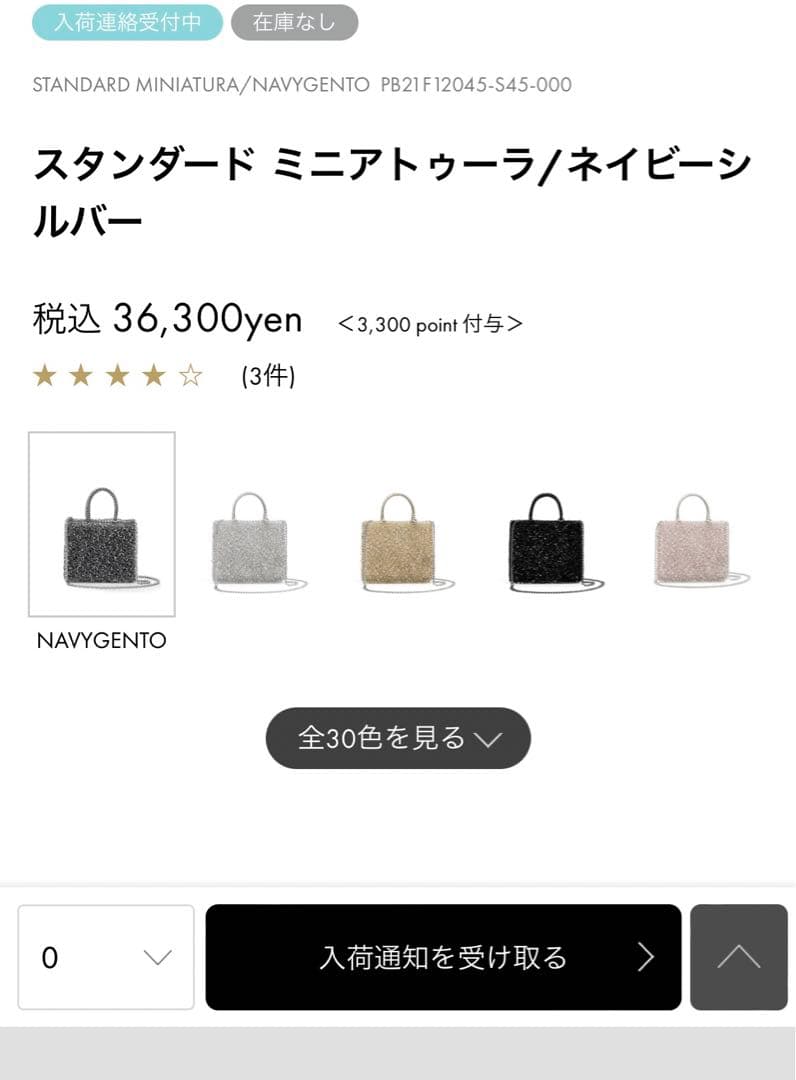Image resolution: width=796 pixels, height=1080 pixels.
Task: Click the down arrow in 全30色を見る button
Action: click(487, 739)
